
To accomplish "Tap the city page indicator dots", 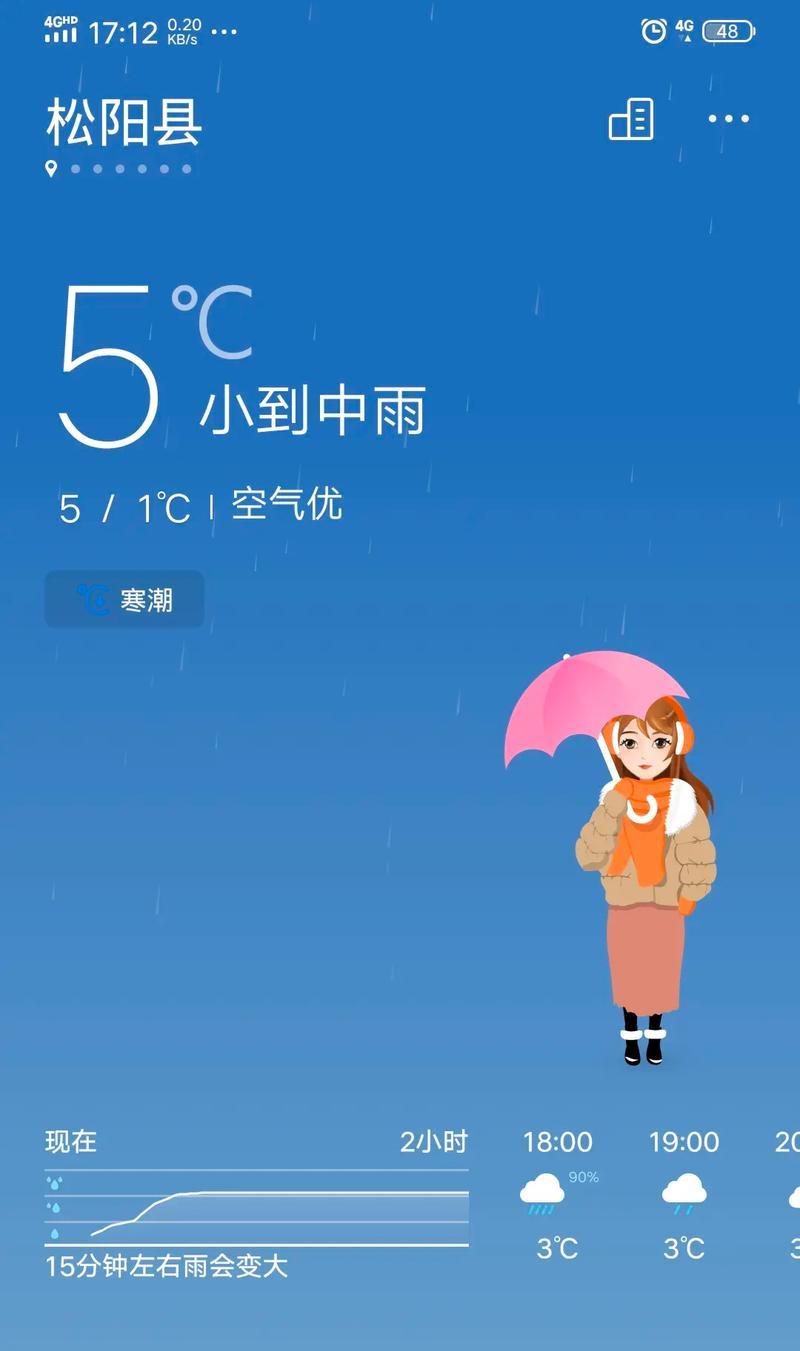I will pyautogui.click(x=120, y=169).
